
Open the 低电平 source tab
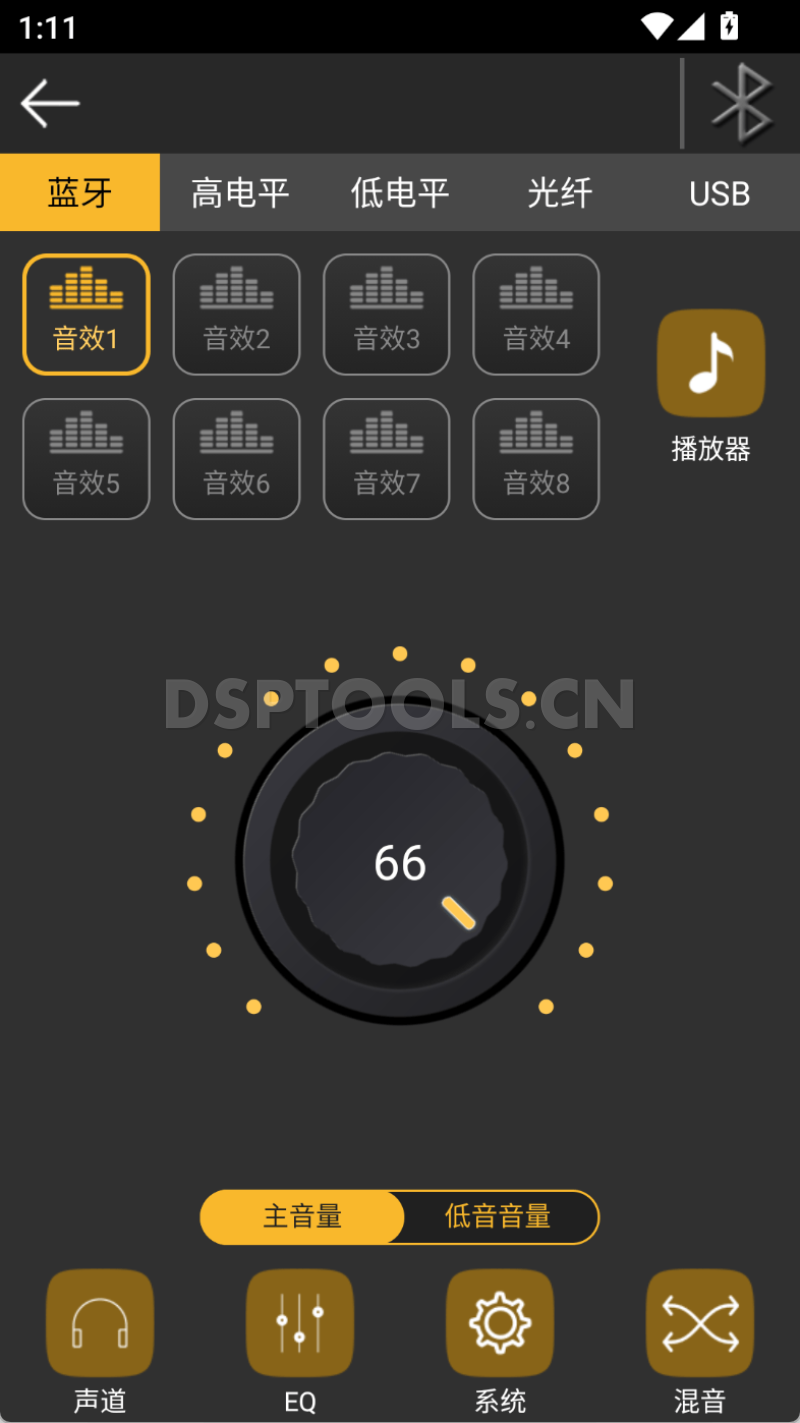[399, 193]
